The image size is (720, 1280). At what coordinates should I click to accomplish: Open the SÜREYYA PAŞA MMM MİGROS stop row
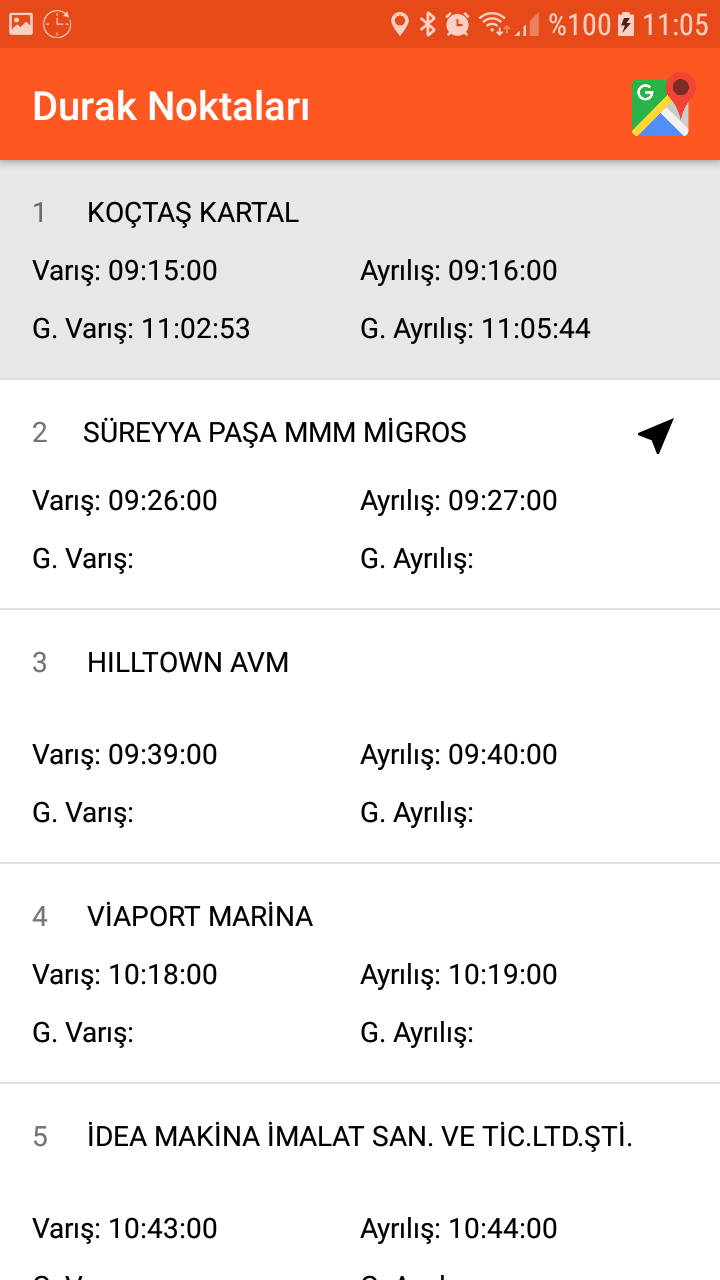(x=360, y=495)
